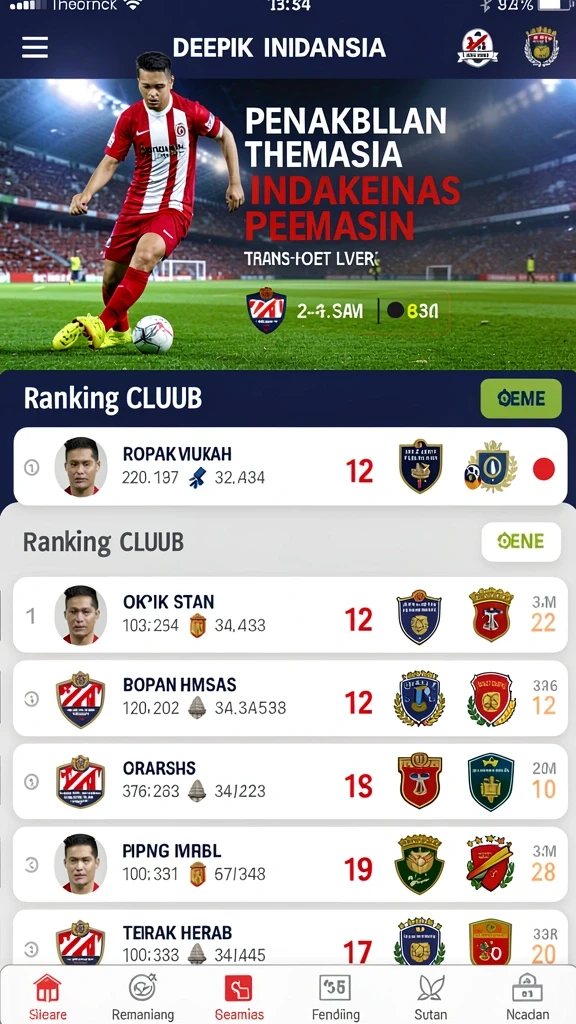Open the ROPAK VIUKAH row
The image size is (576, 1024).
point(290,466)
